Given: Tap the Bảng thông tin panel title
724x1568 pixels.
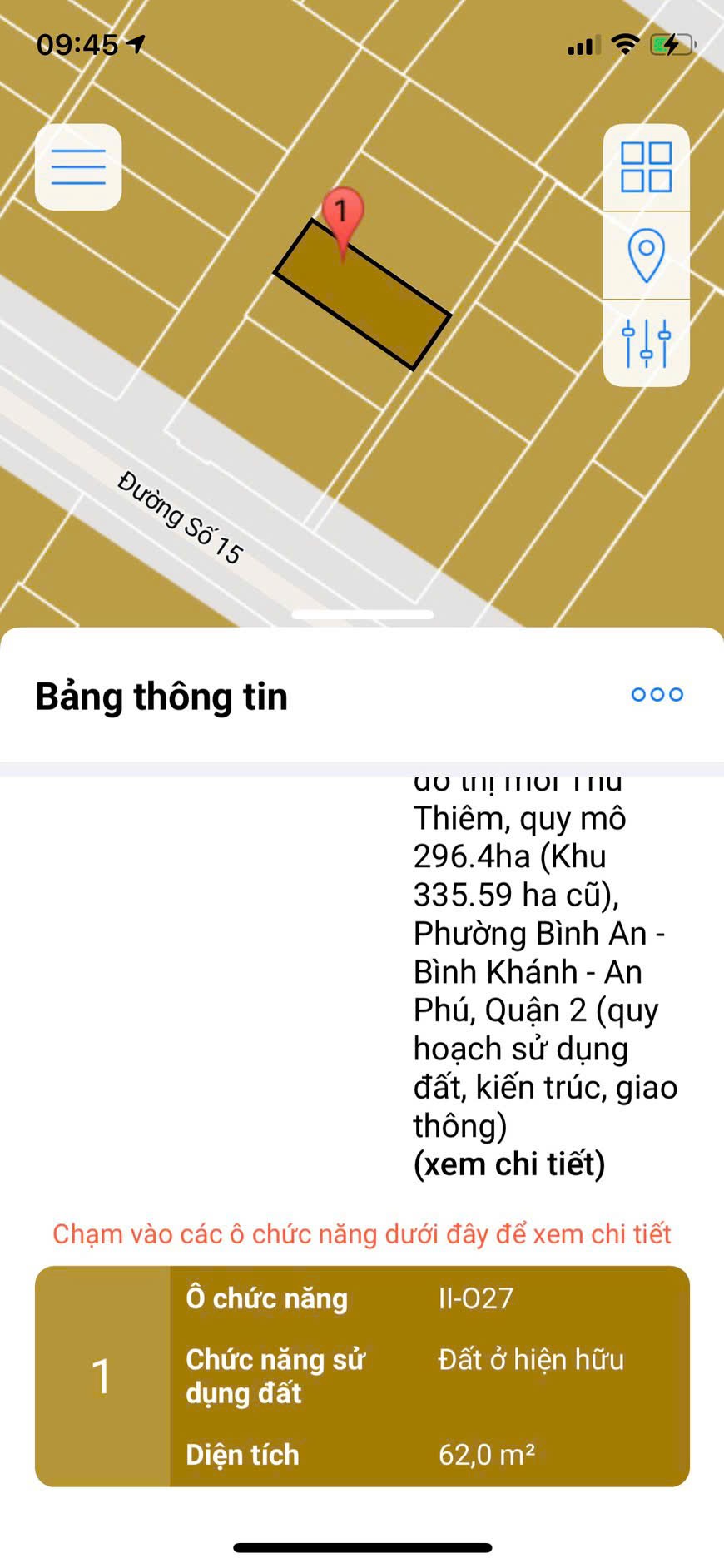Looking at the screenshot, I should 160,697.
